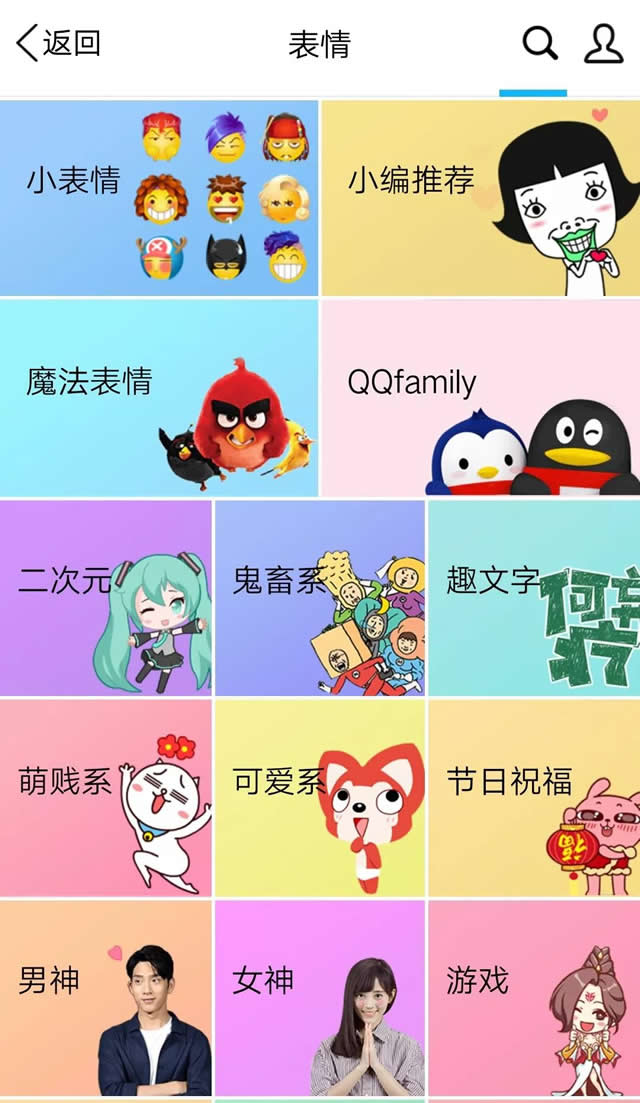Select the 趣文字 sticker category
The image size is (640, 1103).
pyautogui.click(x=534, y=597)
